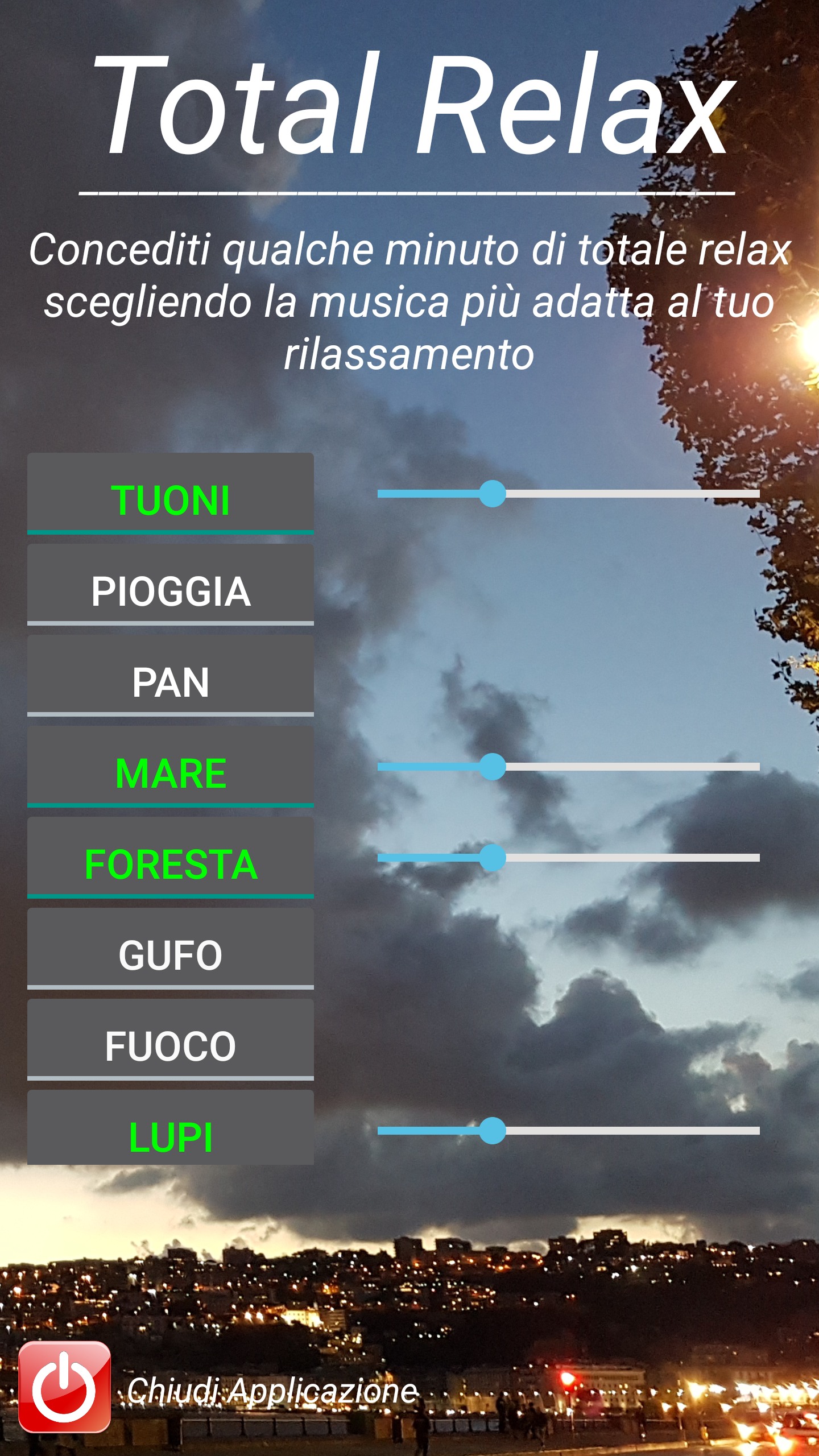Screen dimensions: 819x1456
Task: Lower FORESTA volume slider to minimum
Action: pos(380,858)
